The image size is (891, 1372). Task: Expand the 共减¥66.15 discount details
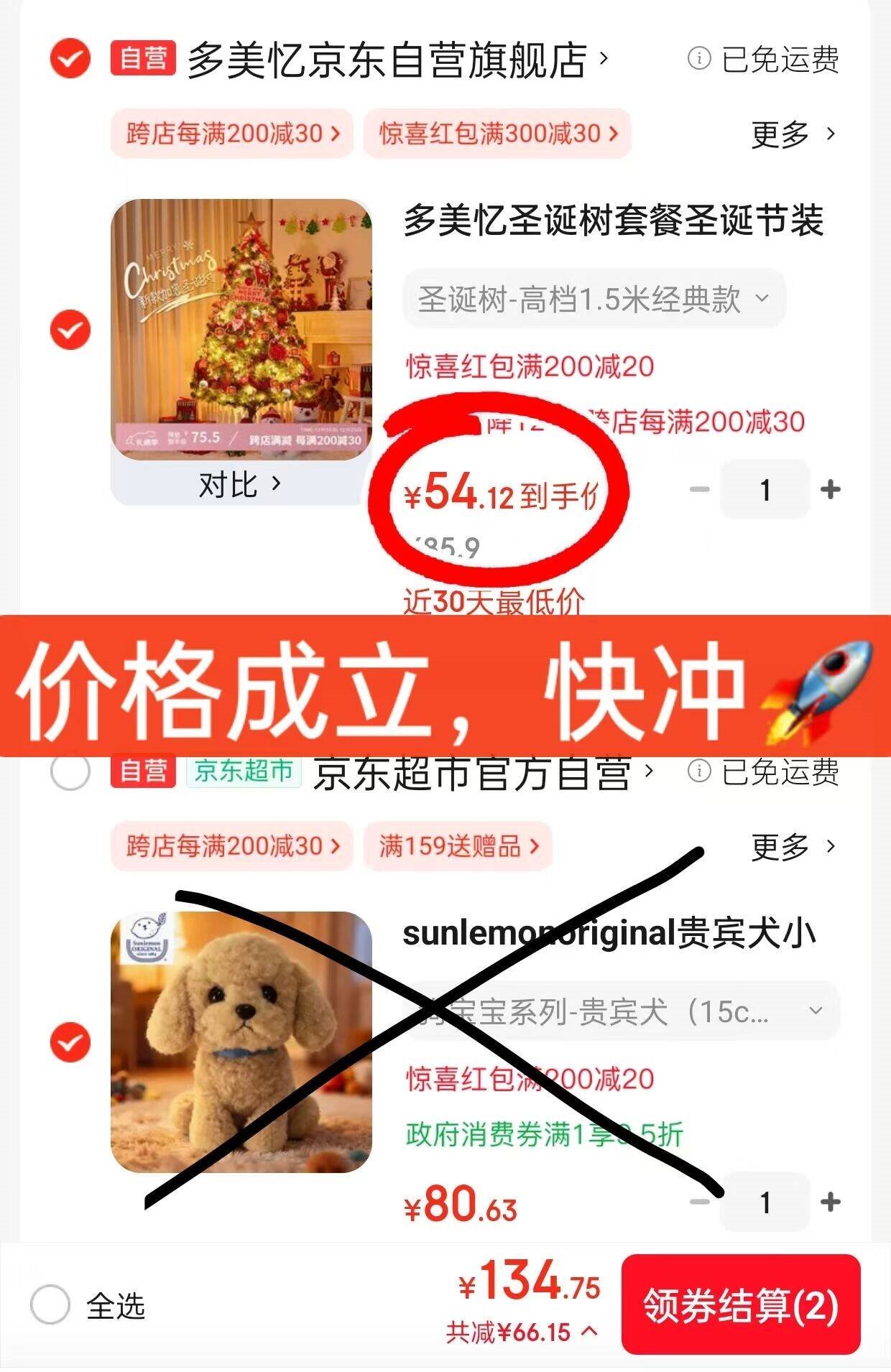(522, 1332)
